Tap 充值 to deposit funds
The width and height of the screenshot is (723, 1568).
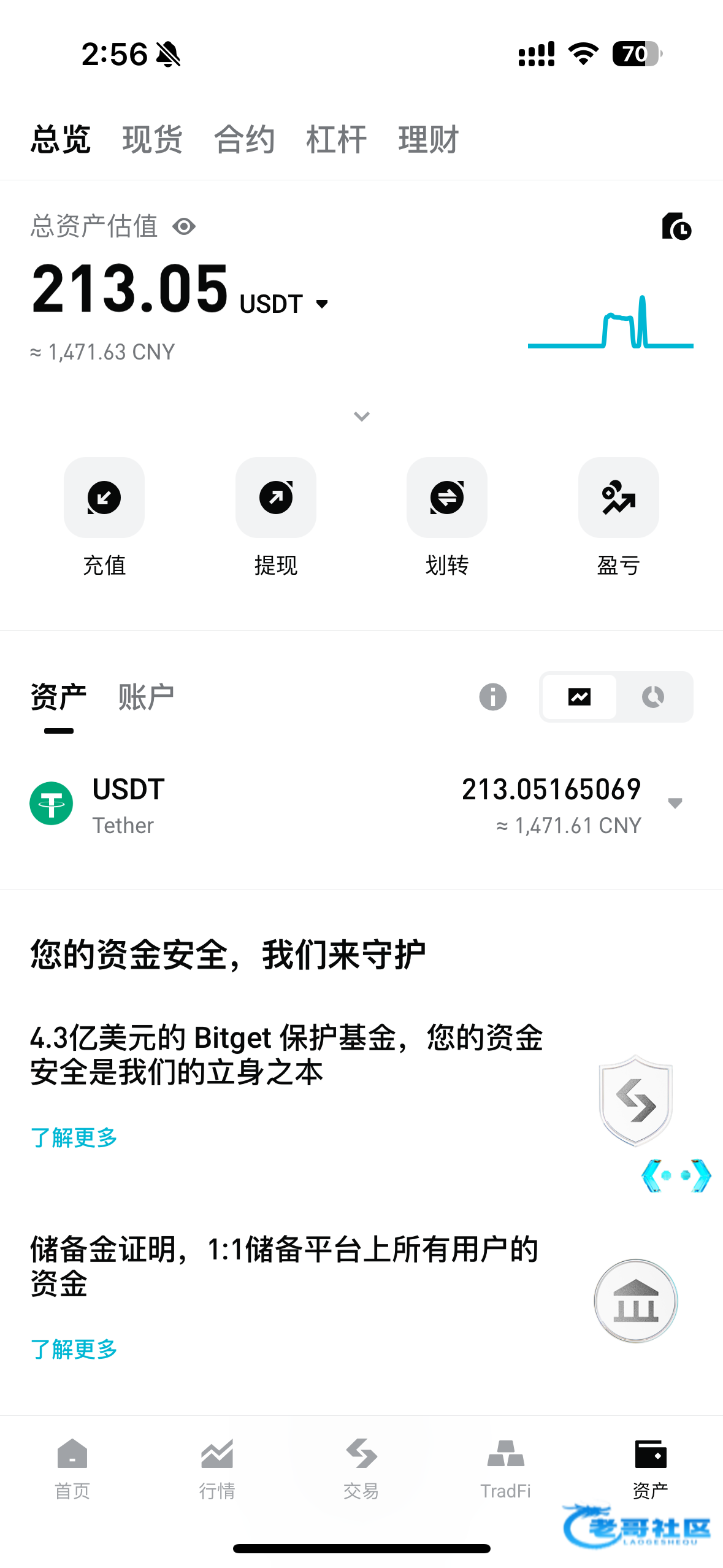(x=104, y=498)
